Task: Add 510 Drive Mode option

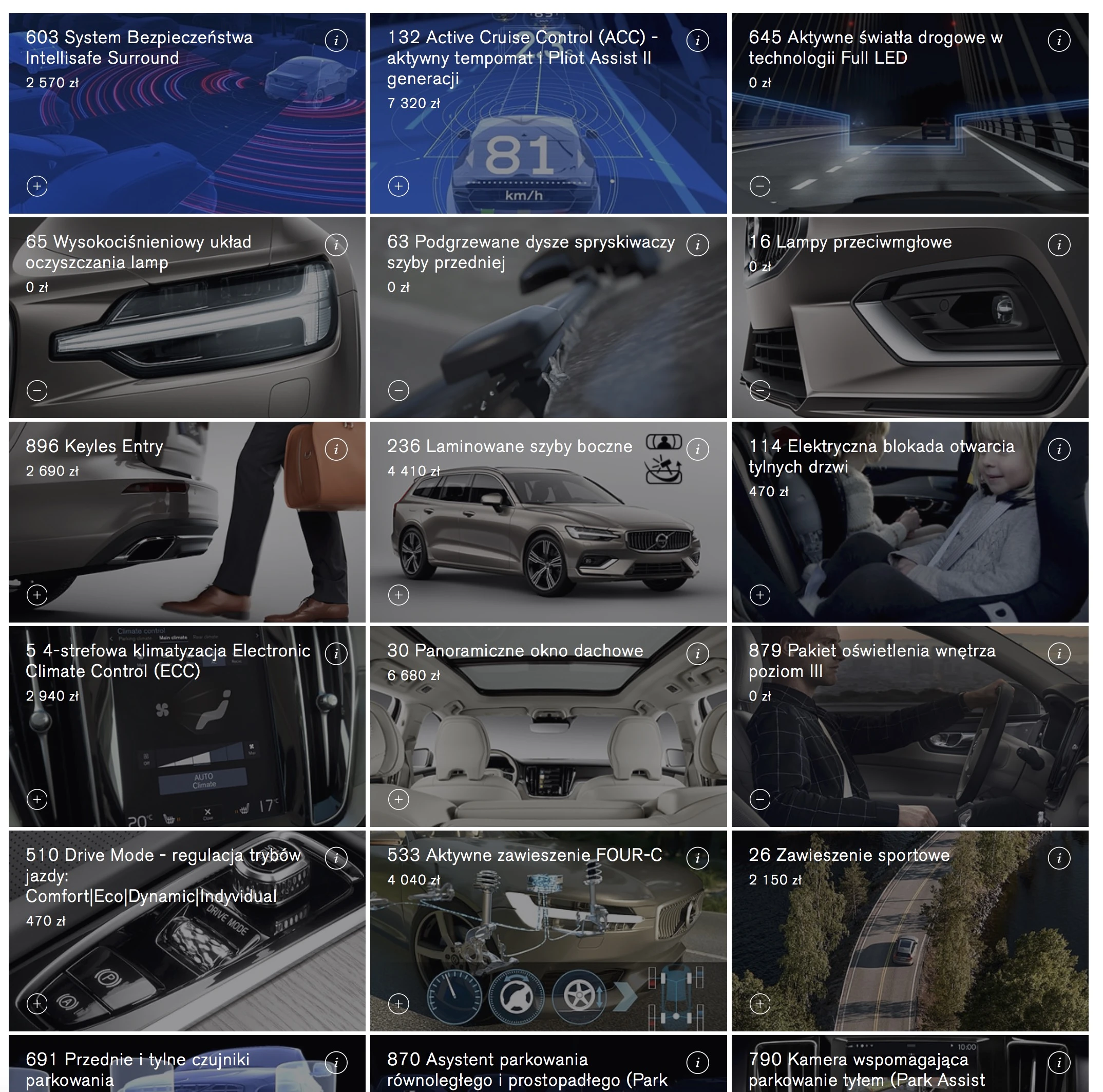Action: coord(37,1004)
